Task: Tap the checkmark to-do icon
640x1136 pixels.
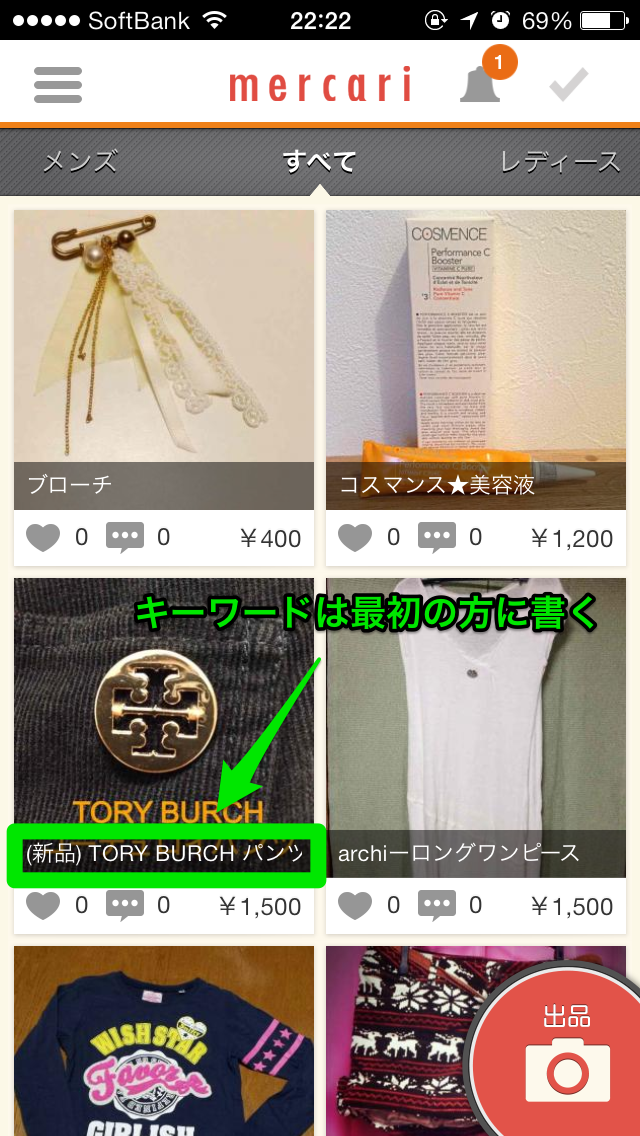Action: (569, 84)
